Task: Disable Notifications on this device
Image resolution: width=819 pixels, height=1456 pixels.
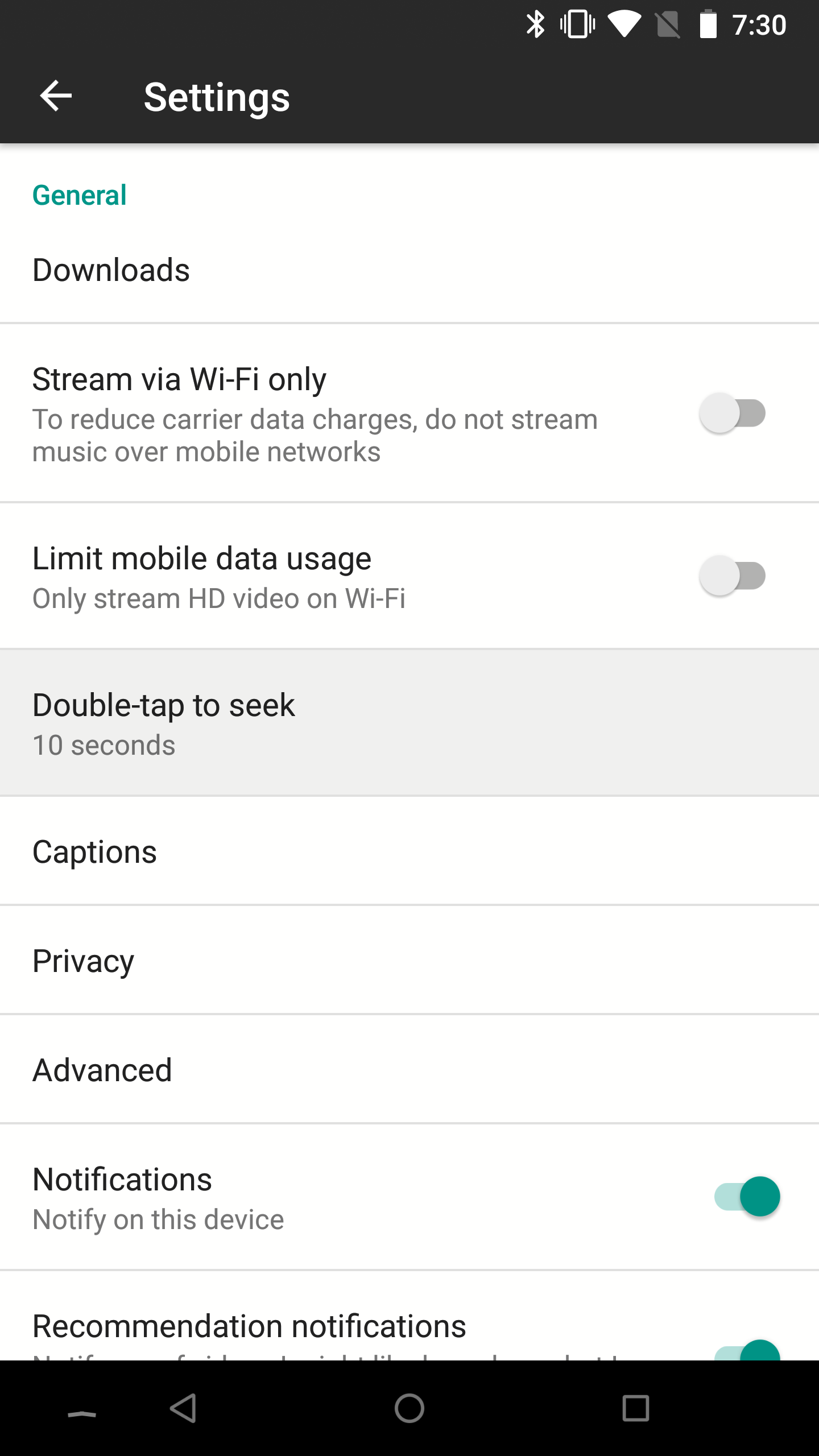Action: pos(746,1197)
